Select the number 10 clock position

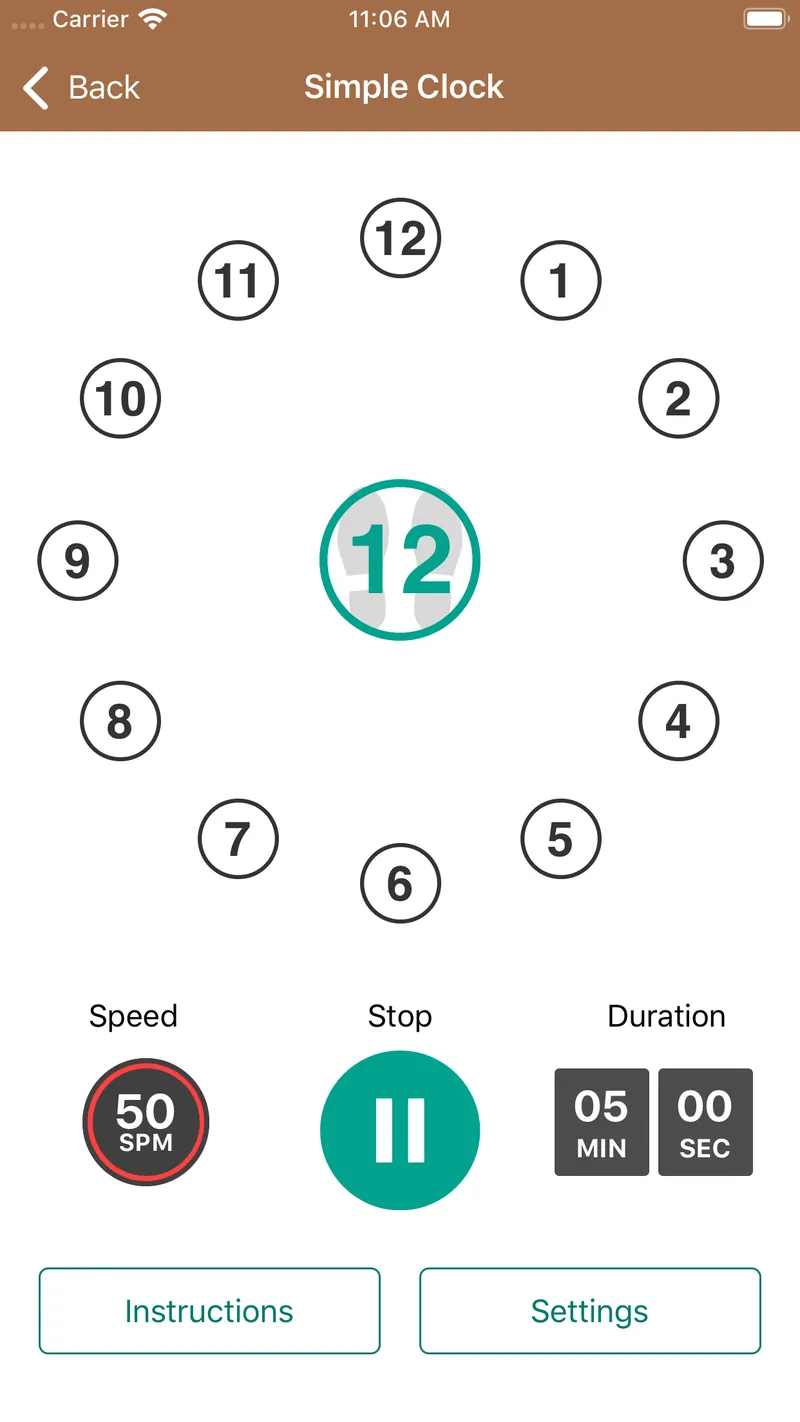click(120, 398)
